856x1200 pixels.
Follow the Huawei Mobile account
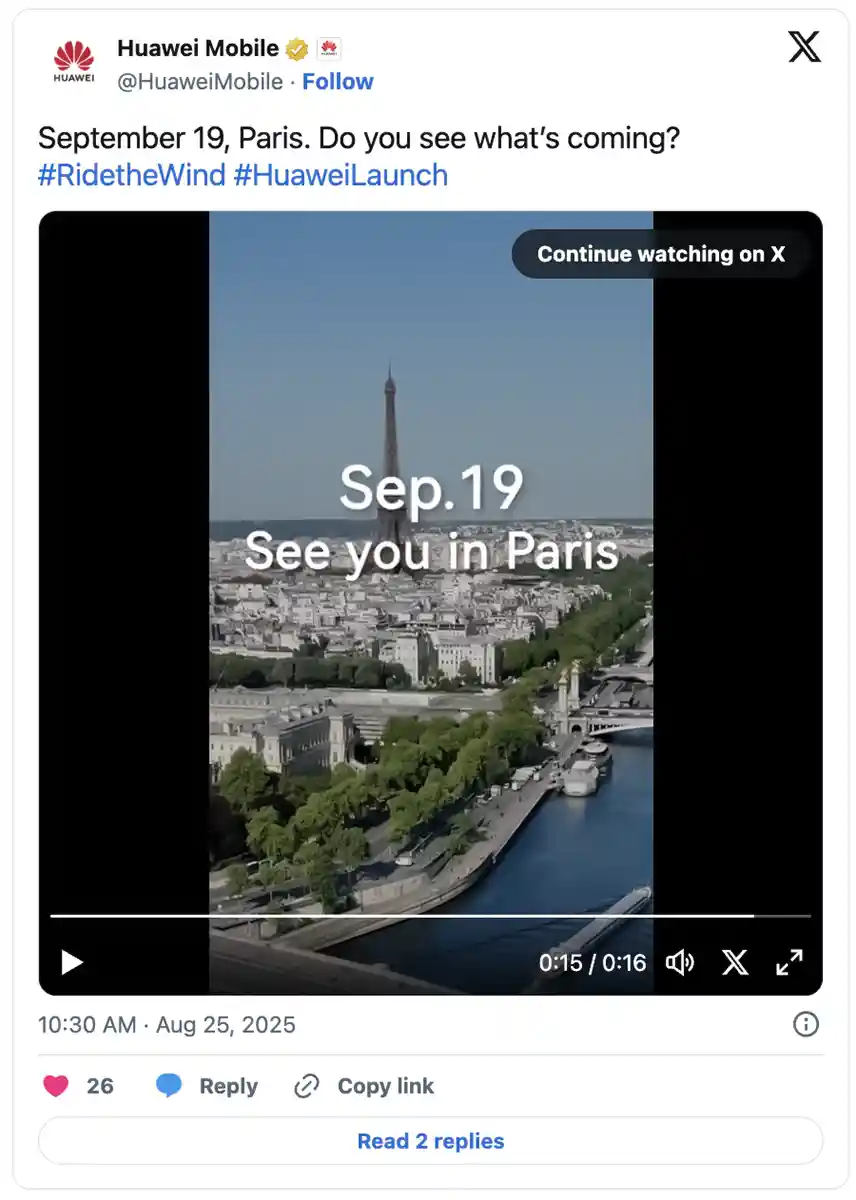point(338,82)
